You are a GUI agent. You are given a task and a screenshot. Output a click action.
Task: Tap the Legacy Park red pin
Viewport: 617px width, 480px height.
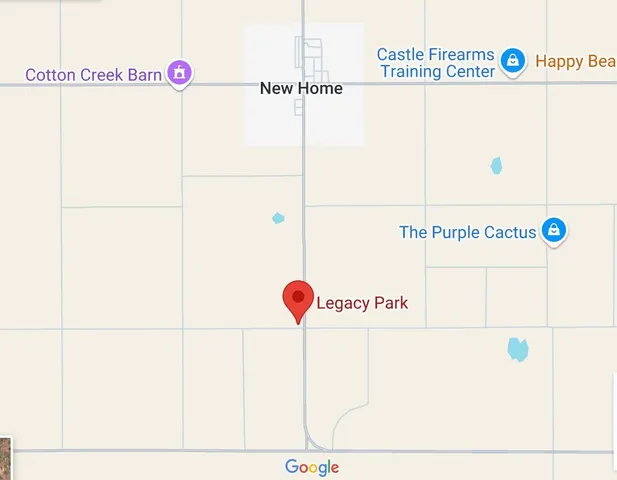click(x=298, y=299)
